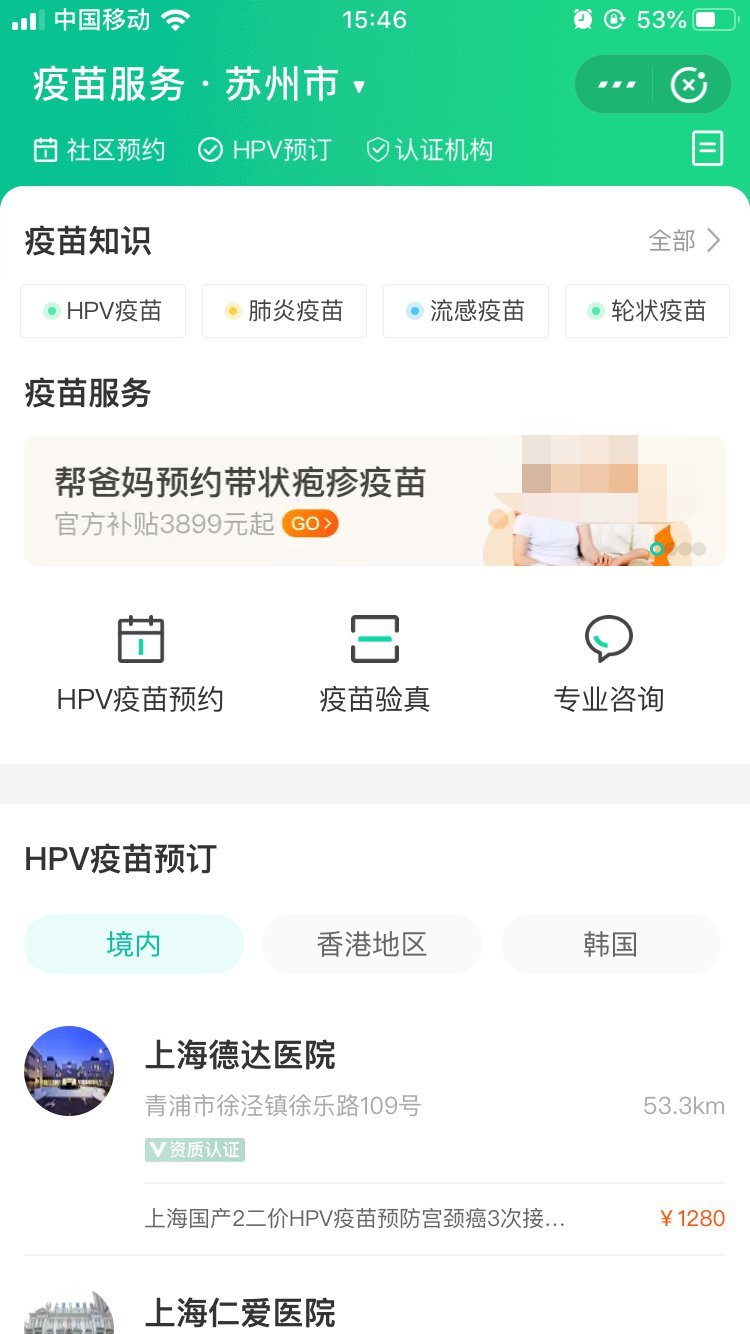Switch to the 韩国 tab

click(x=610, y=944)
